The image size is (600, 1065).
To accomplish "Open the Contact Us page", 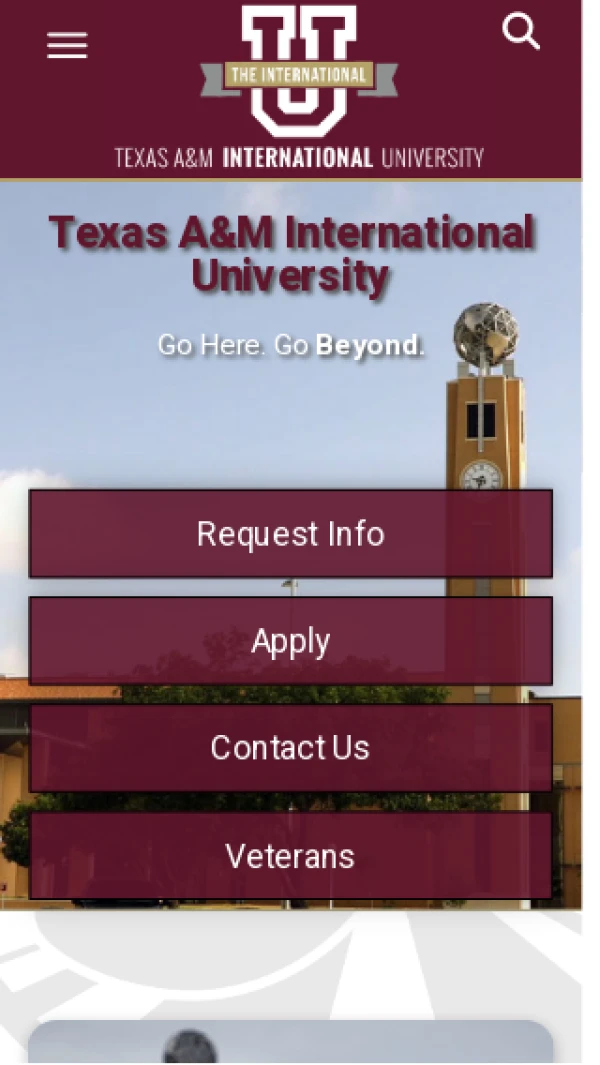I will 290,748.
